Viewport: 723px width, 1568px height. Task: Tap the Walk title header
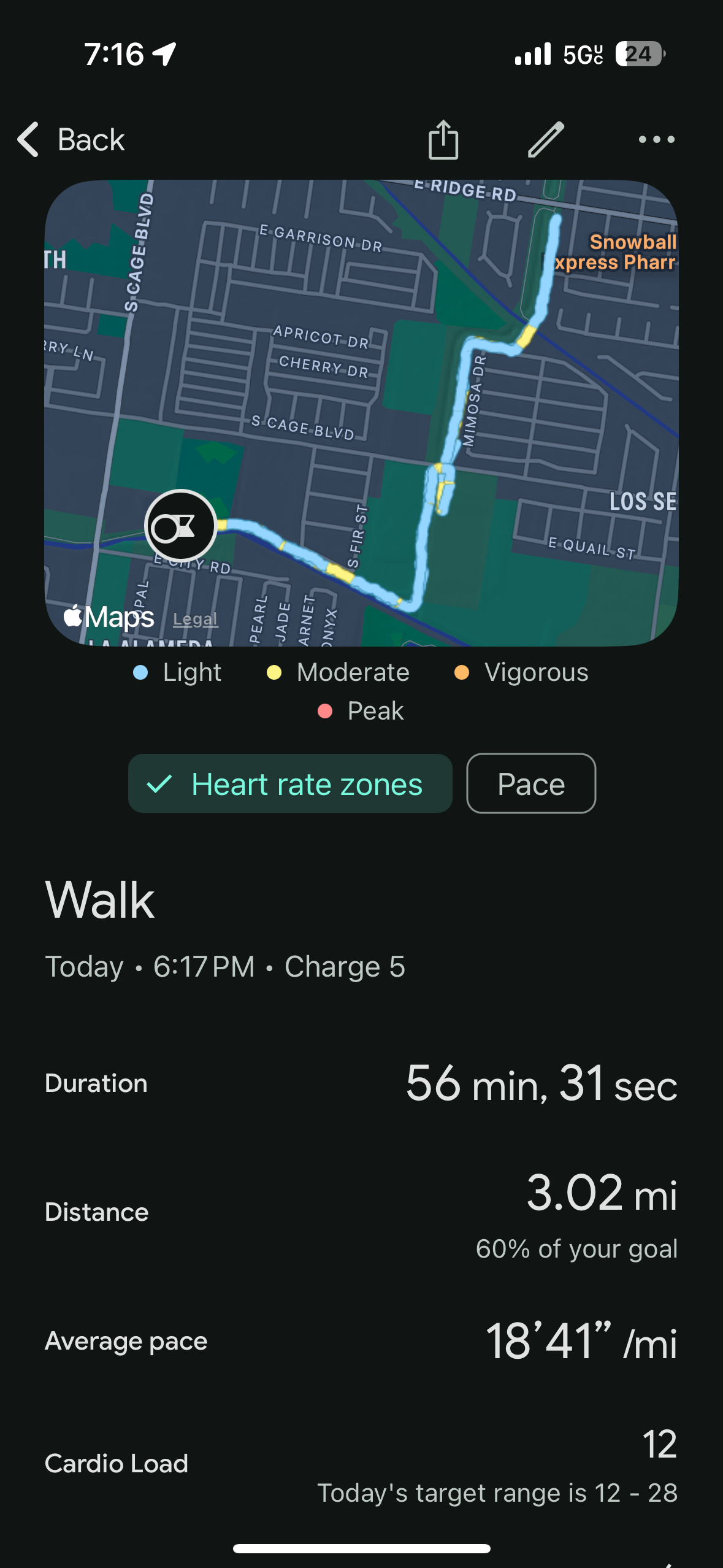pos(100,900)
